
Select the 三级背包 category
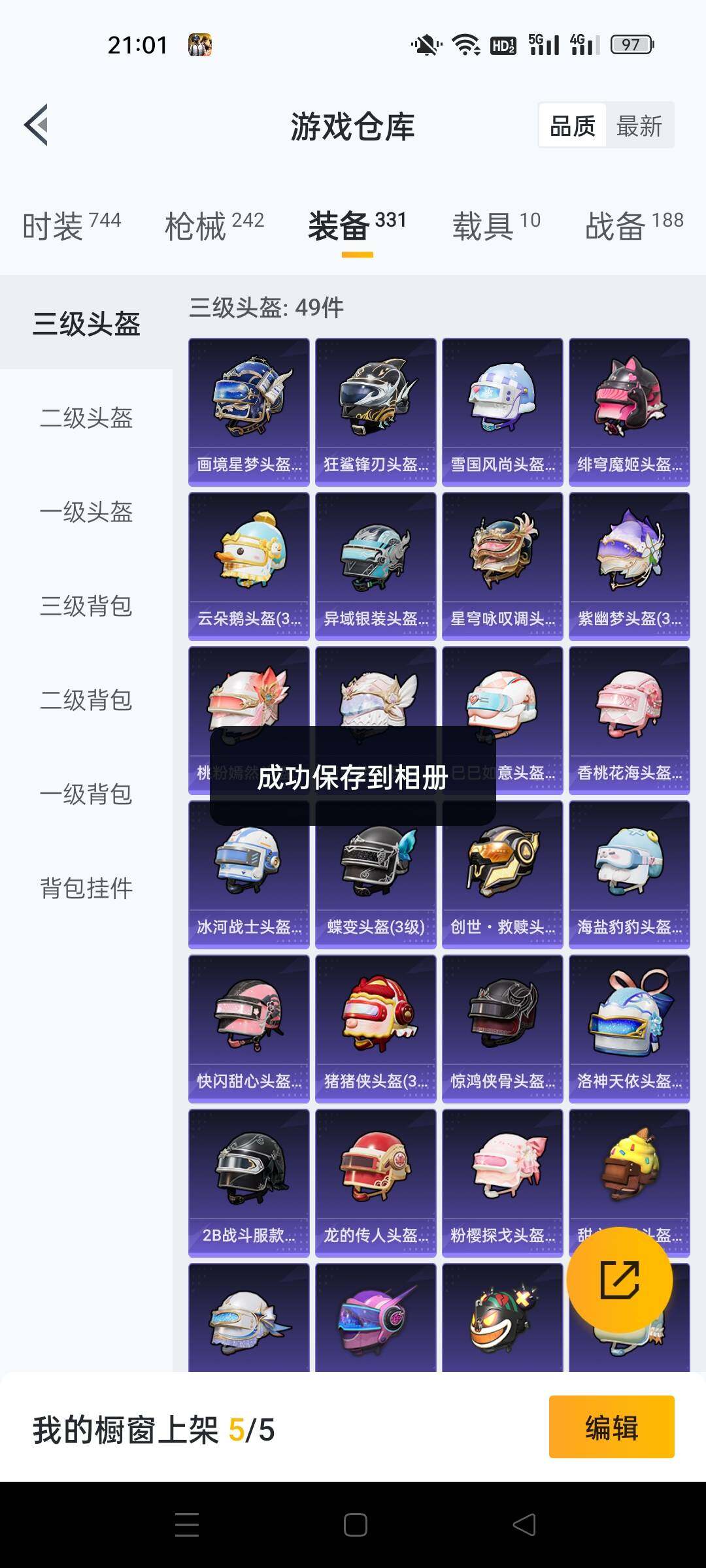86,606
